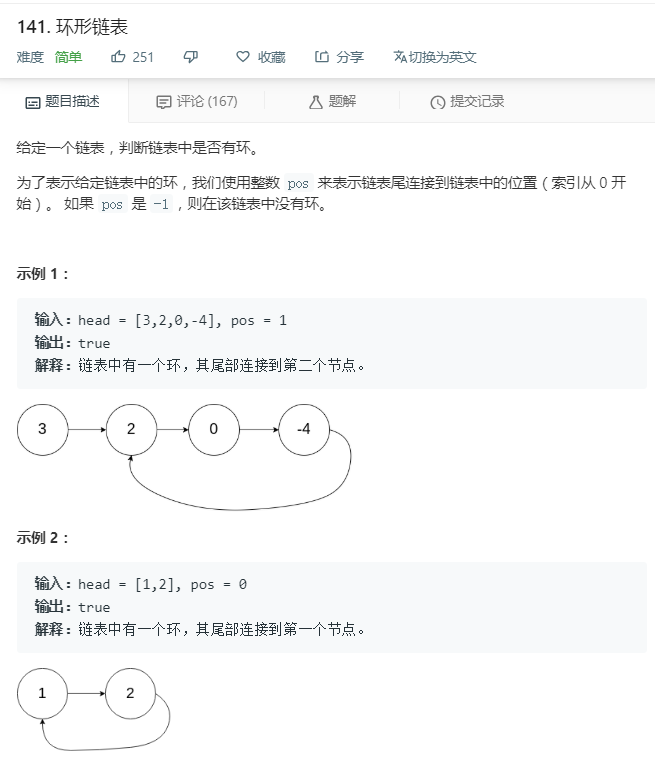Share this problem using 分享
The width and height of the screenshot is (655, 760).
tap(339, 57)
